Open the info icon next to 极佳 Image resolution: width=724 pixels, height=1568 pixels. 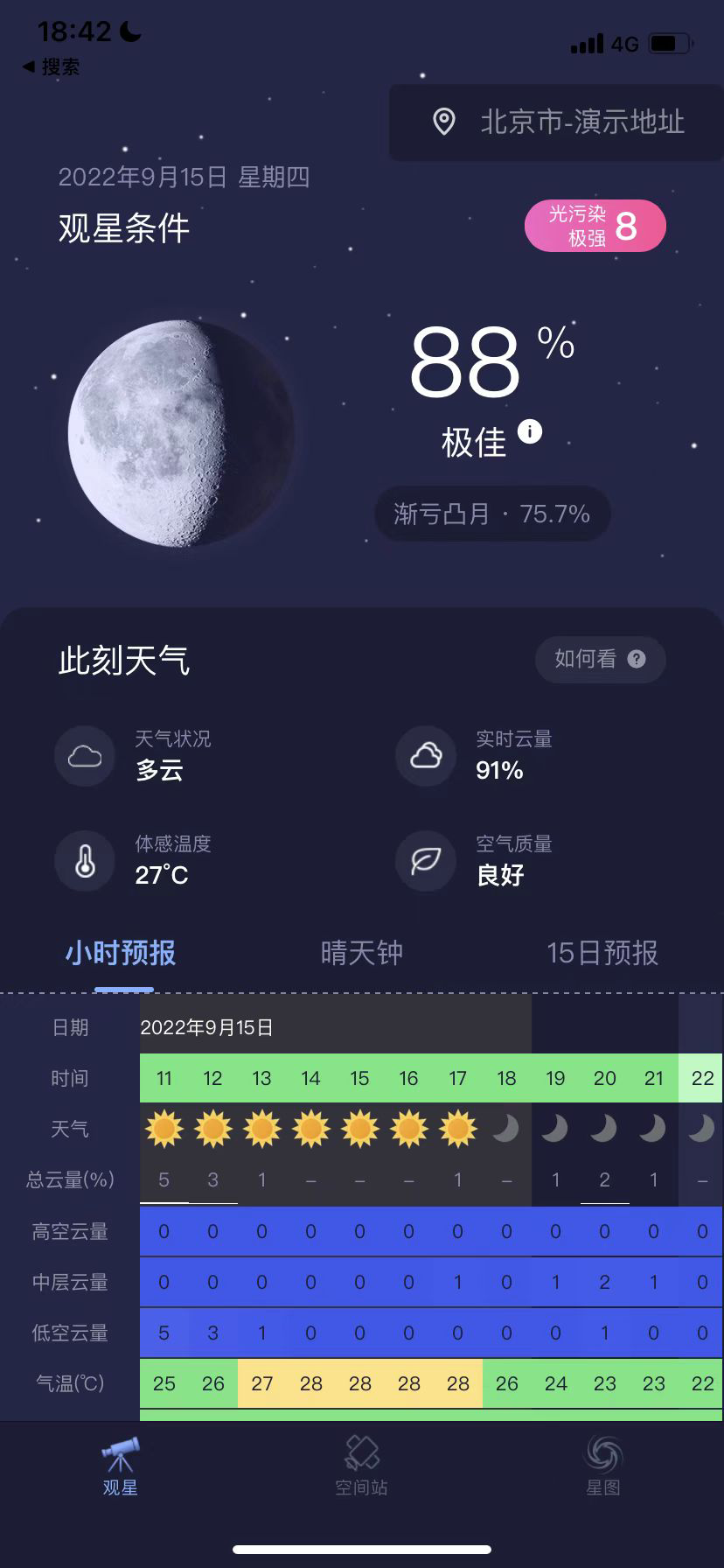tap(530, 431)
